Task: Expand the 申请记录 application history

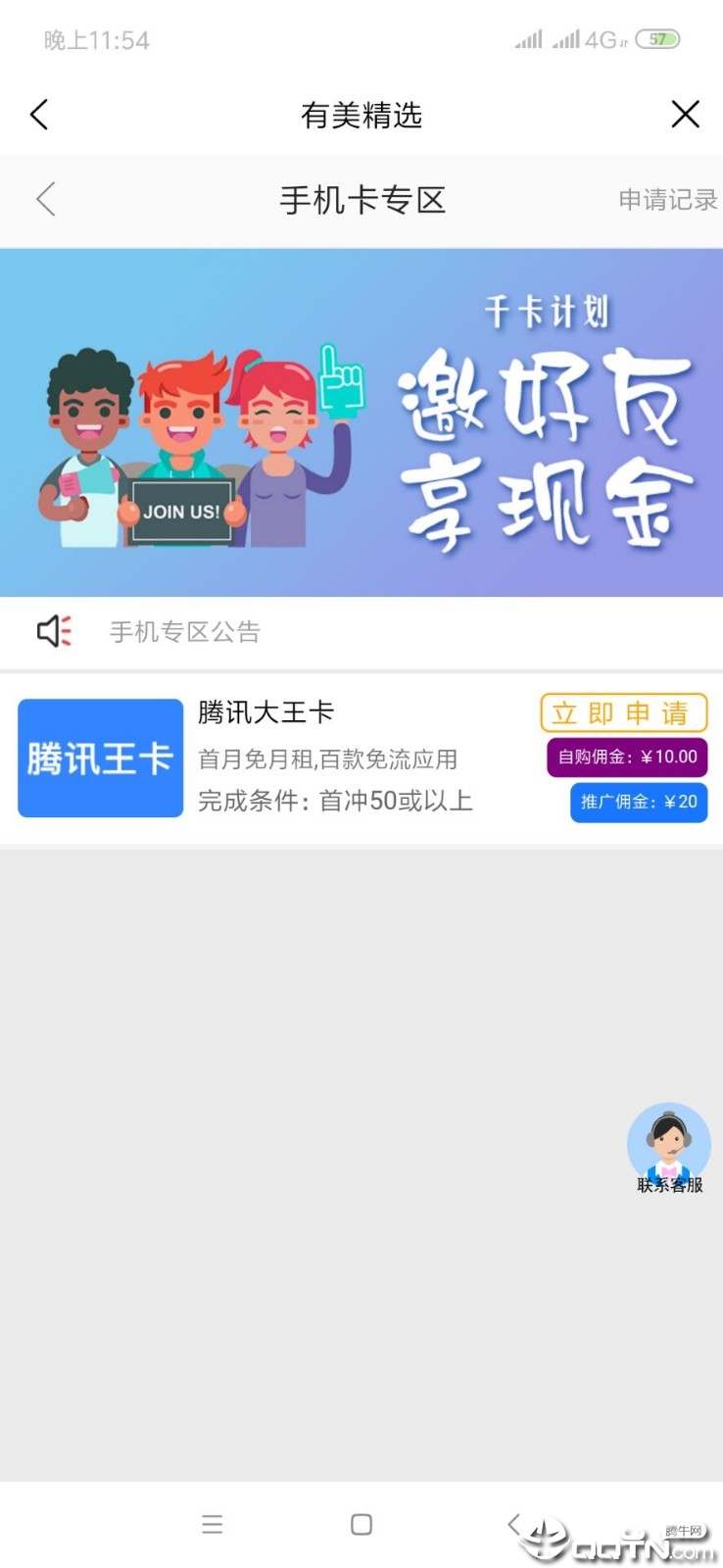Action: [667, 199]
